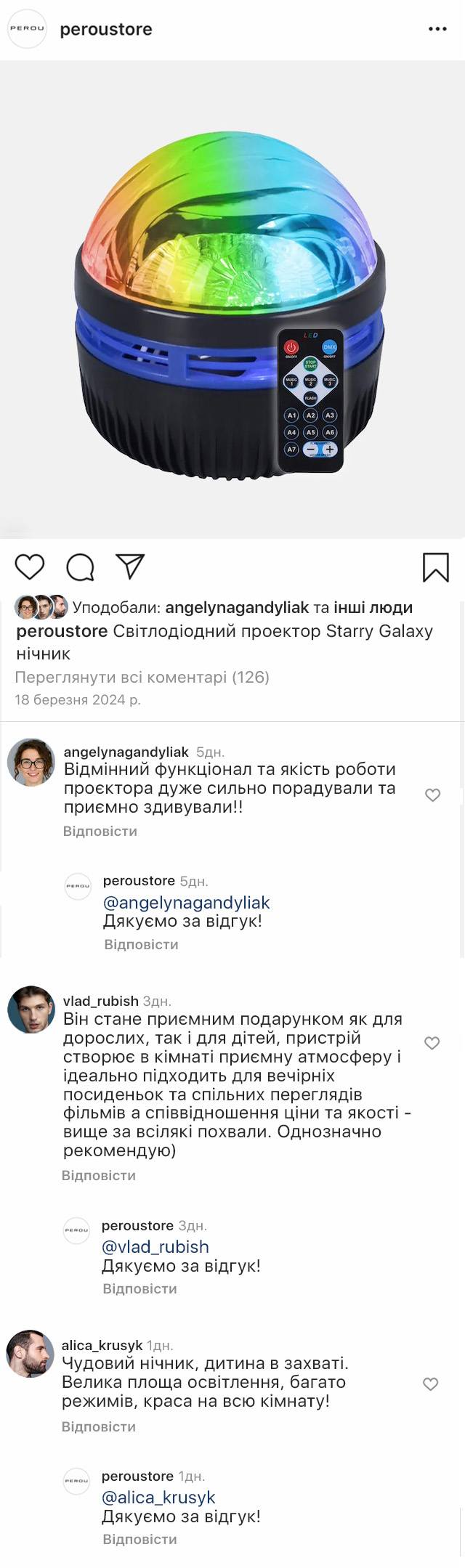Viewport: 465px width, 1568px height.
Task: Open angelynagandyliak in the liked-by line
Action: [x=237, y=607]
